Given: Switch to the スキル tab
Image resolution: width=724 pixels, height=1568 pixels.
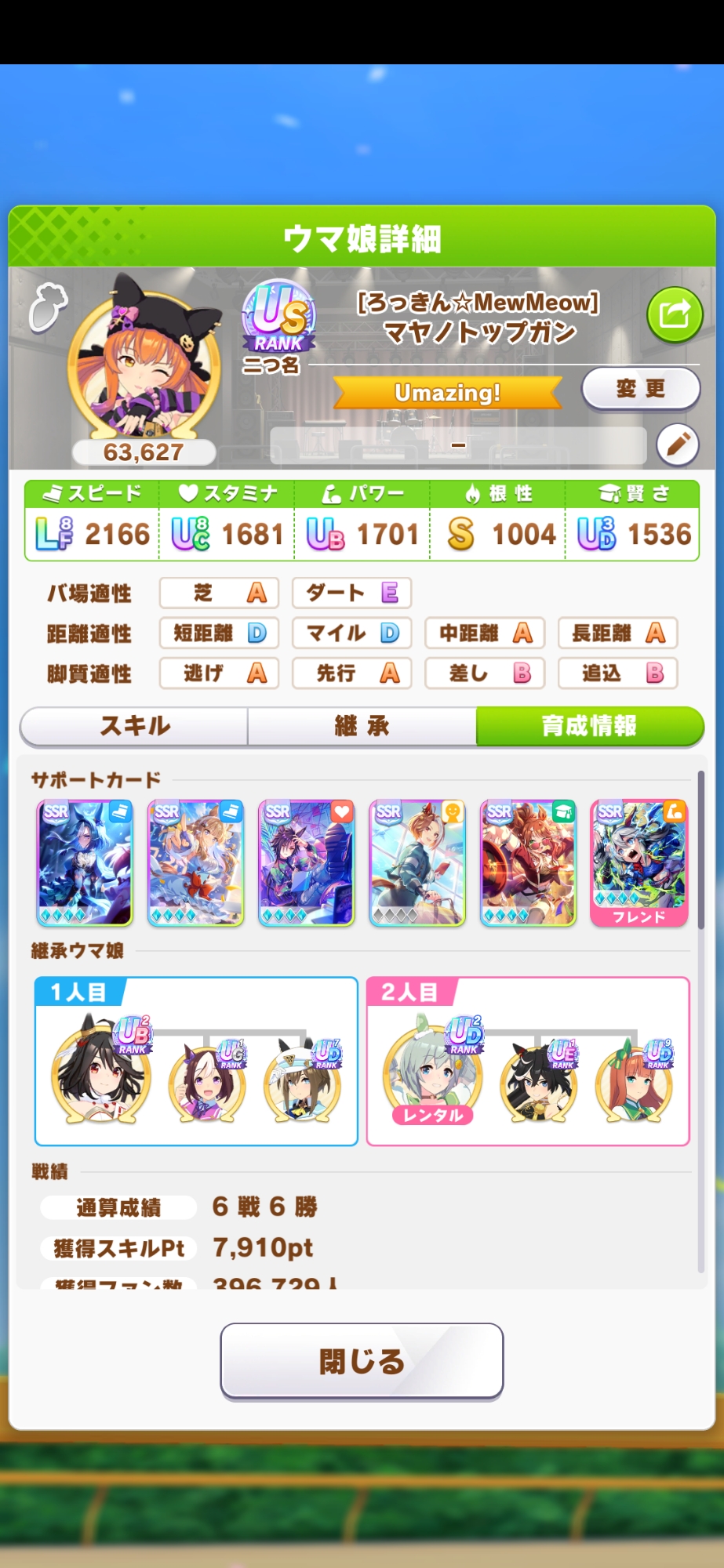Looking at the screenshot, I should (x=134, y=726).
